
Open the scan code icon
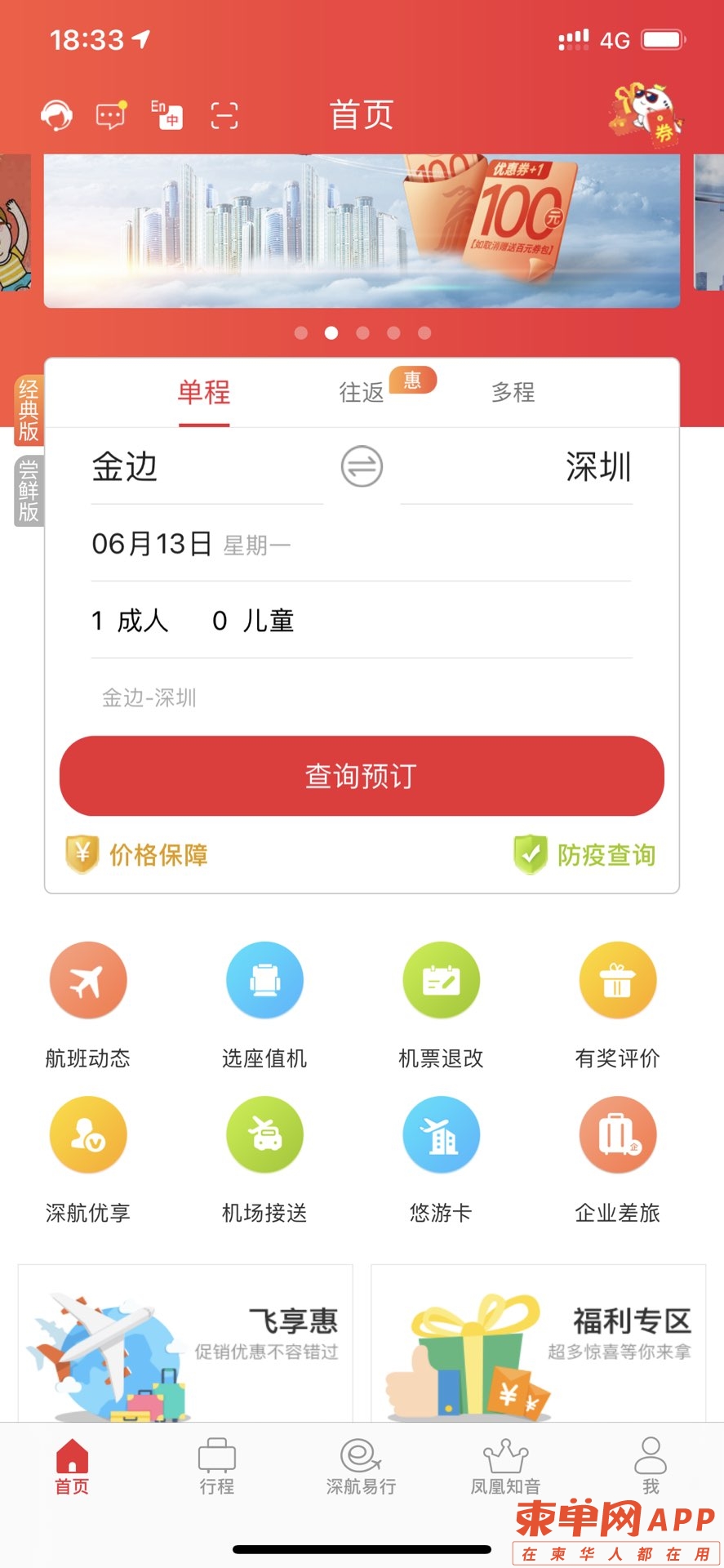click(224, 116)
